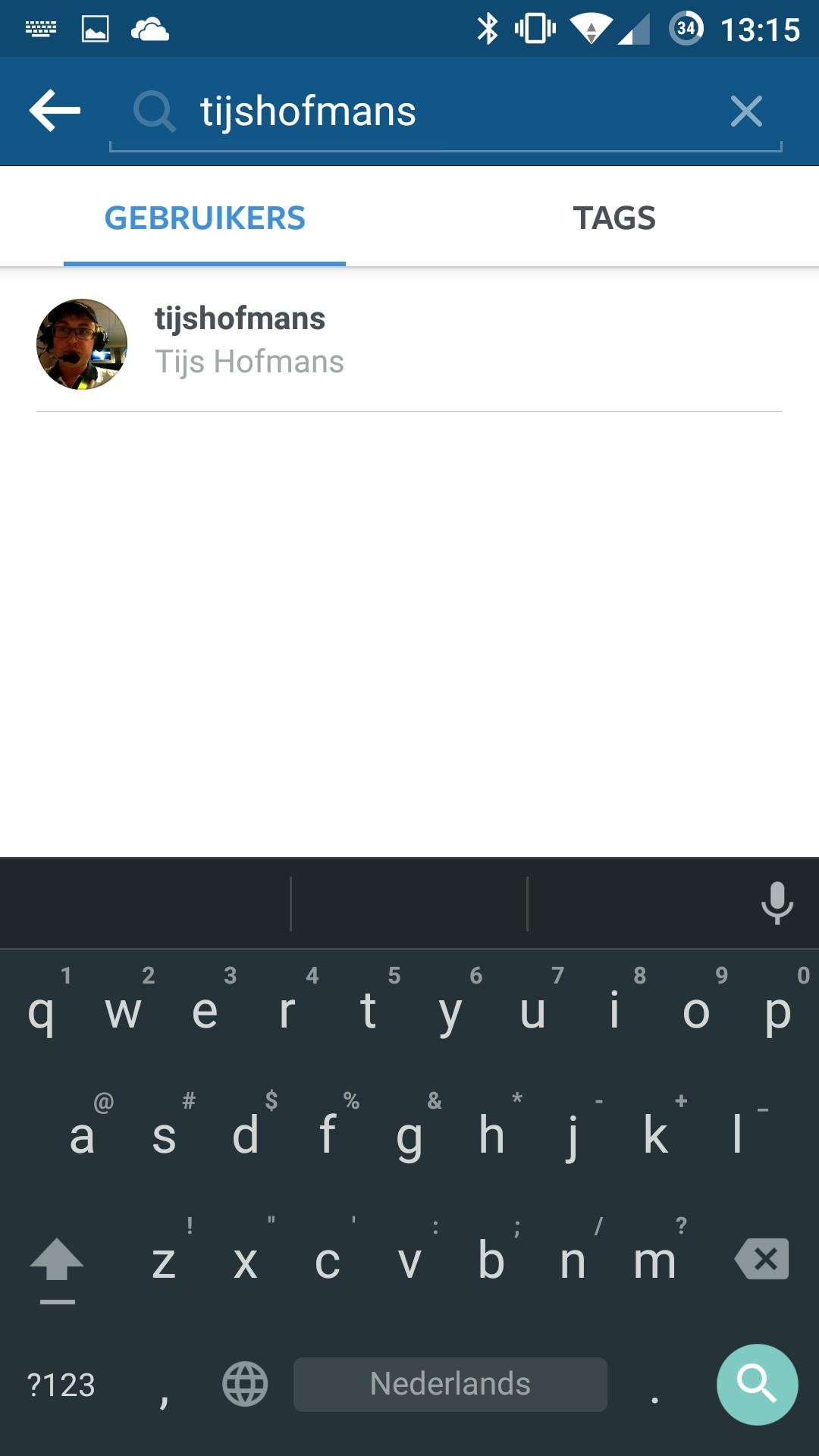
Task: Go back using the arrow icon
Action: 55,111
